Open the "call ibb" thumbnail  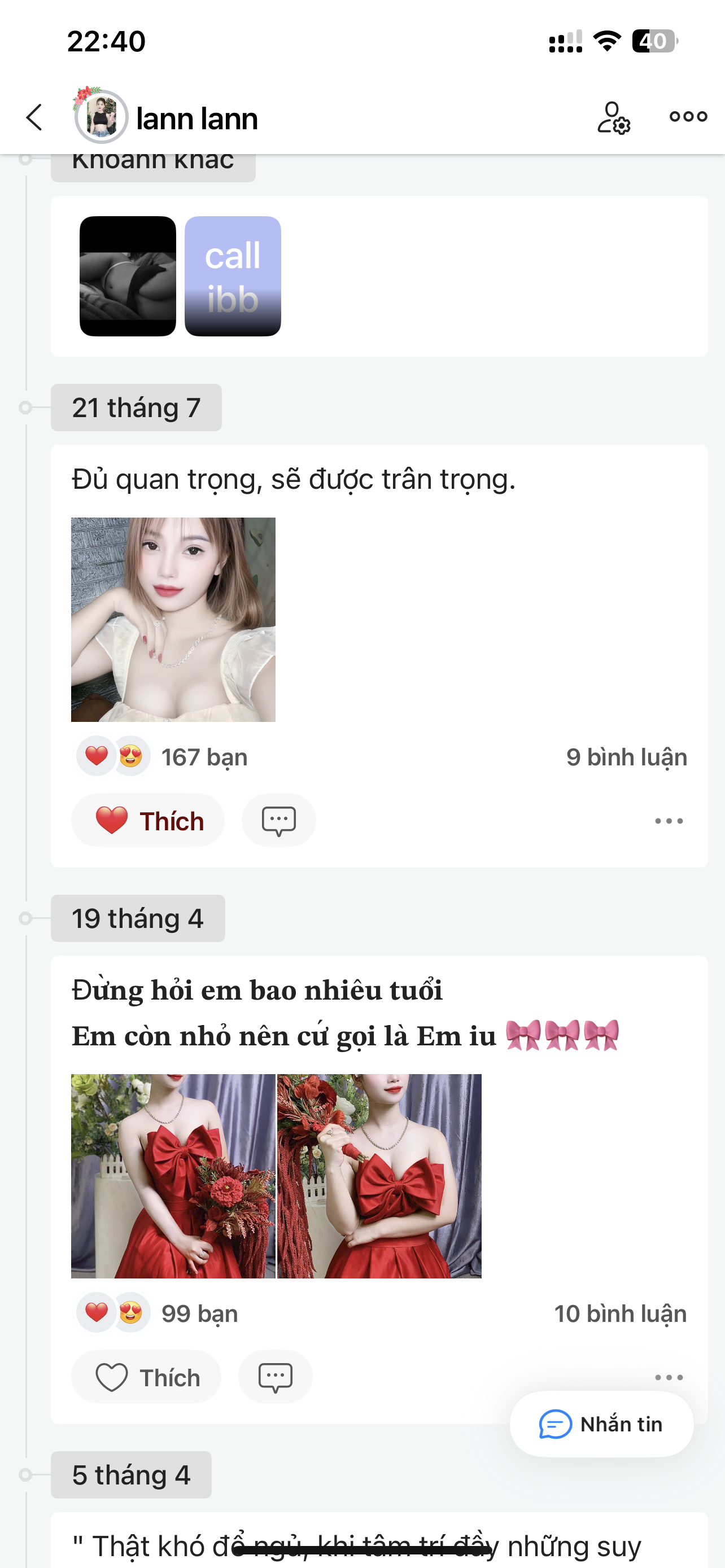[233, 276]
